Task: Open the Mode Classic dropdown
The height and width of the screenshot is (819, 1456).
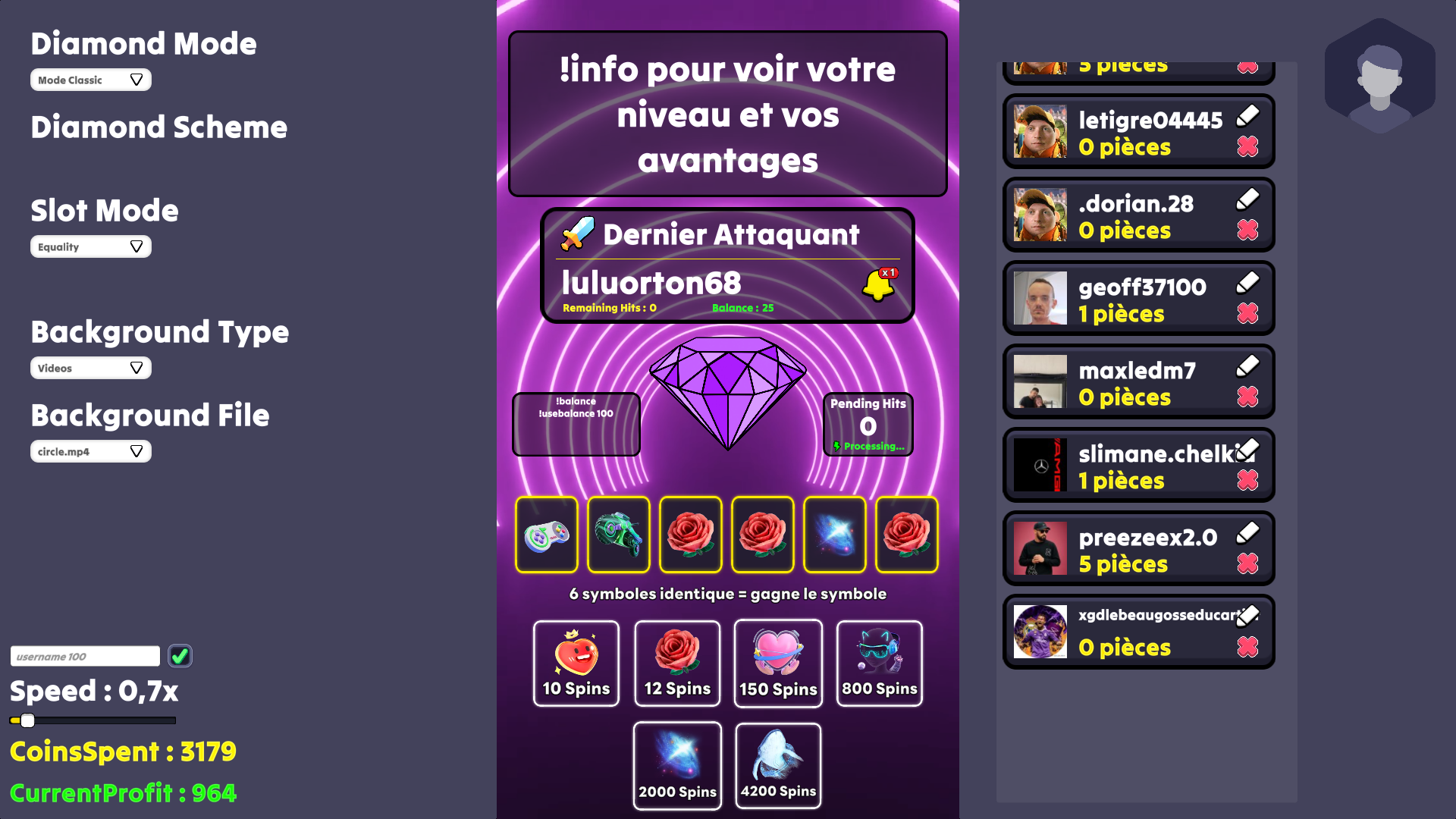Action: tap(90, 80)
